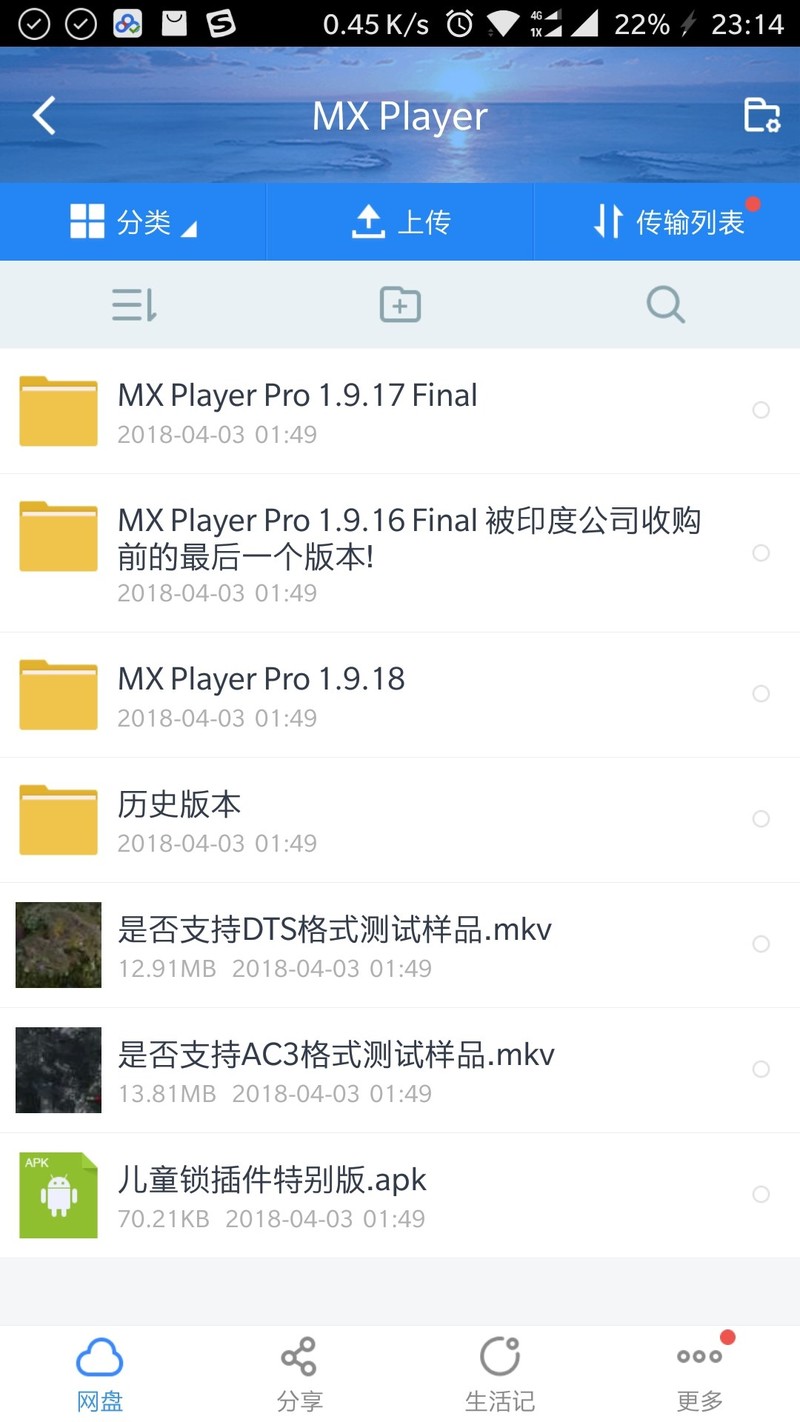Expand the 分类 category dropdown
This screenshot has height=1422, width=800.
pyautogui.click(x=133, y=221)
